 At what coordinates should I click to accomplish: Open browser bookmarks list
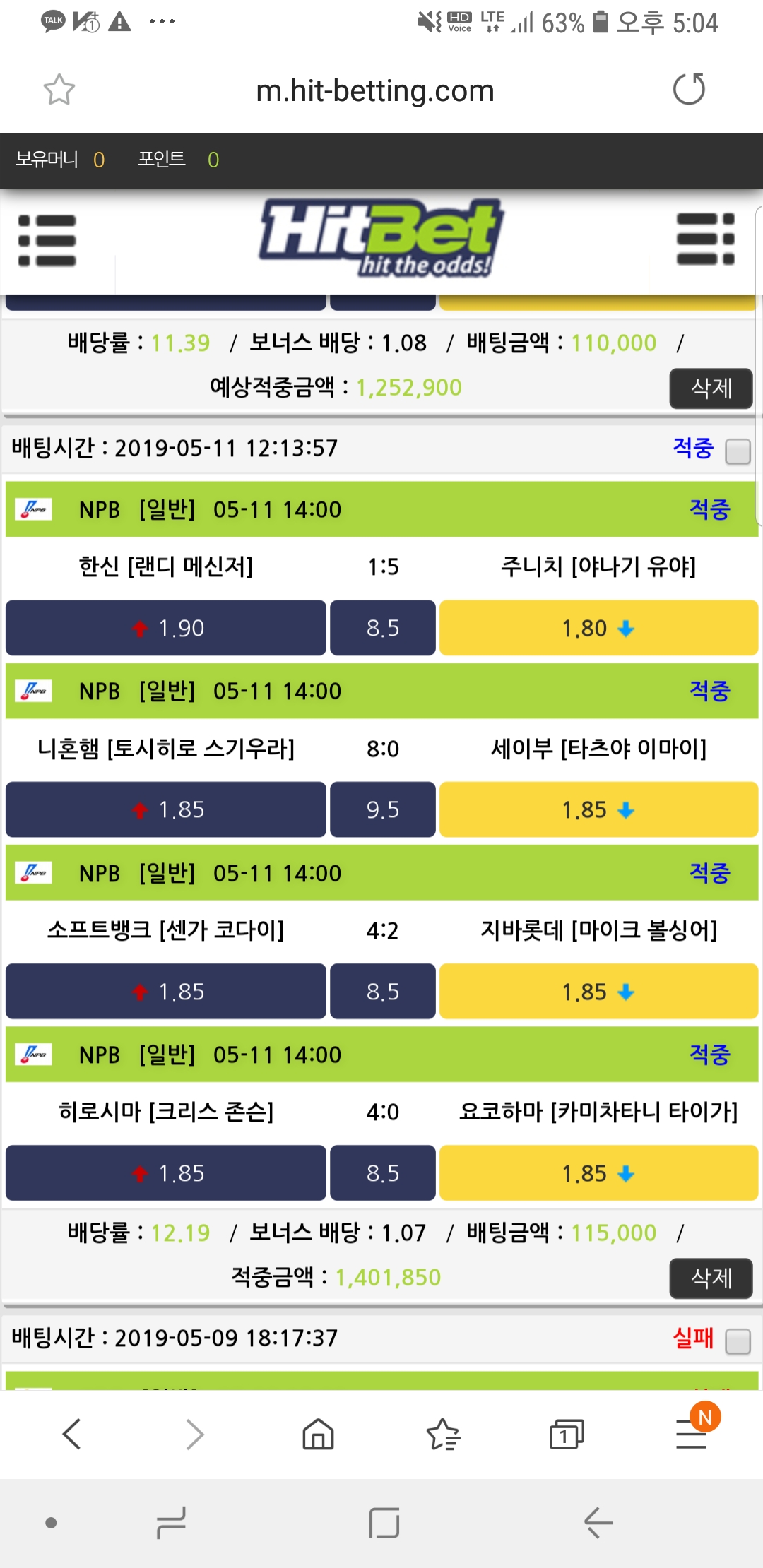point(443,1435)
